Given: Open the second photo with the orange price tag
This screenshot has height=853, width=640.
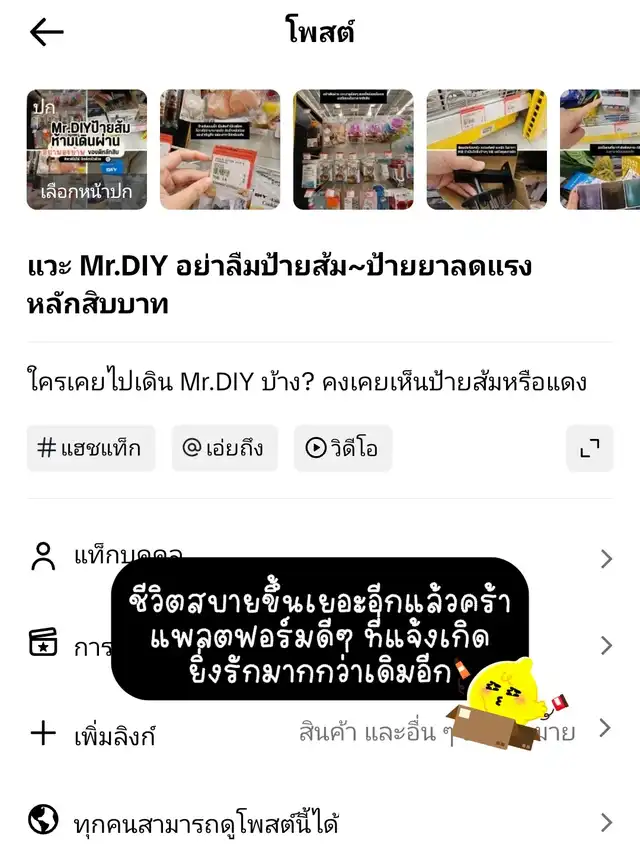Looking at the screenshot, I should click(x=220, y=150).
